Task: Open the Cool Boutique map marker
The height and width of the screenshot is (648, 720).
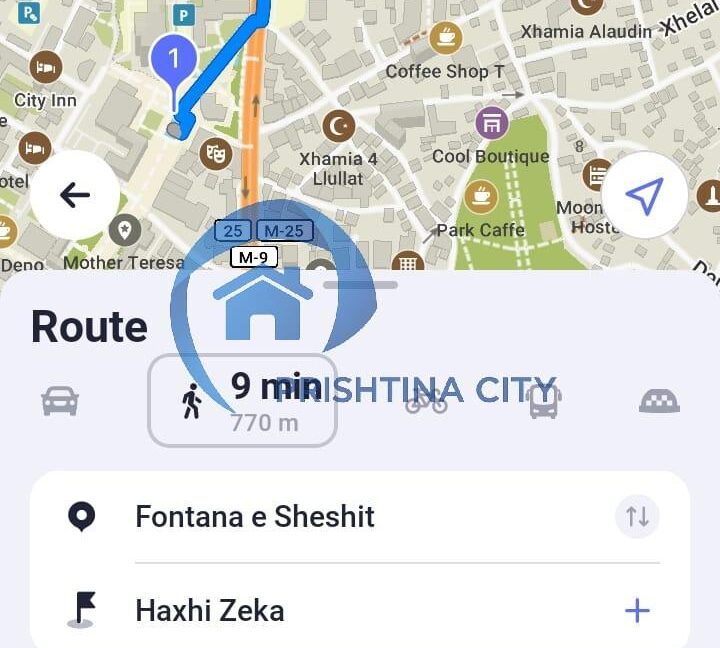Action: [491, 124]
